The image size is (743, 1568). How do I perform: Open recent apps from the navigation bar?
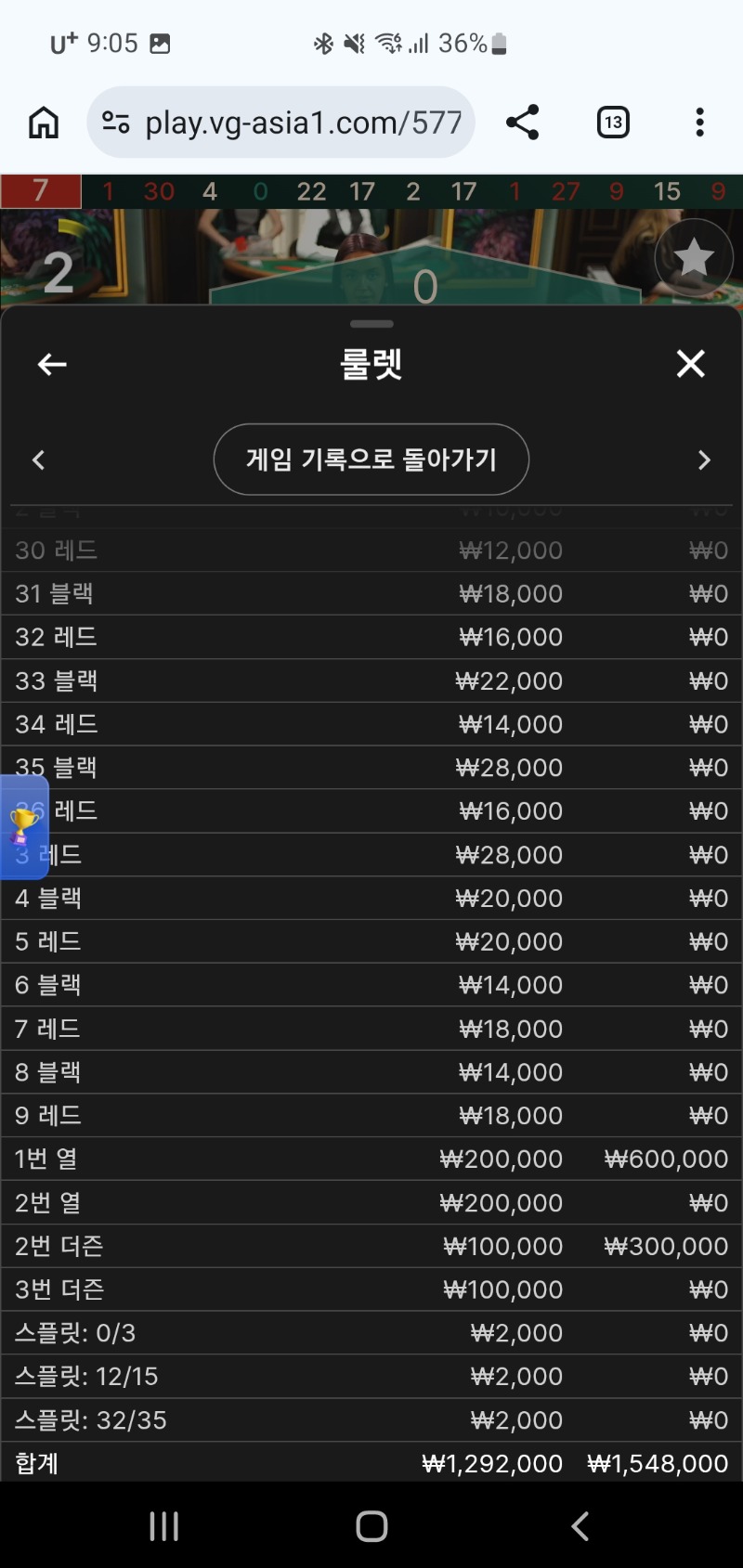[x=164, y=1525]
